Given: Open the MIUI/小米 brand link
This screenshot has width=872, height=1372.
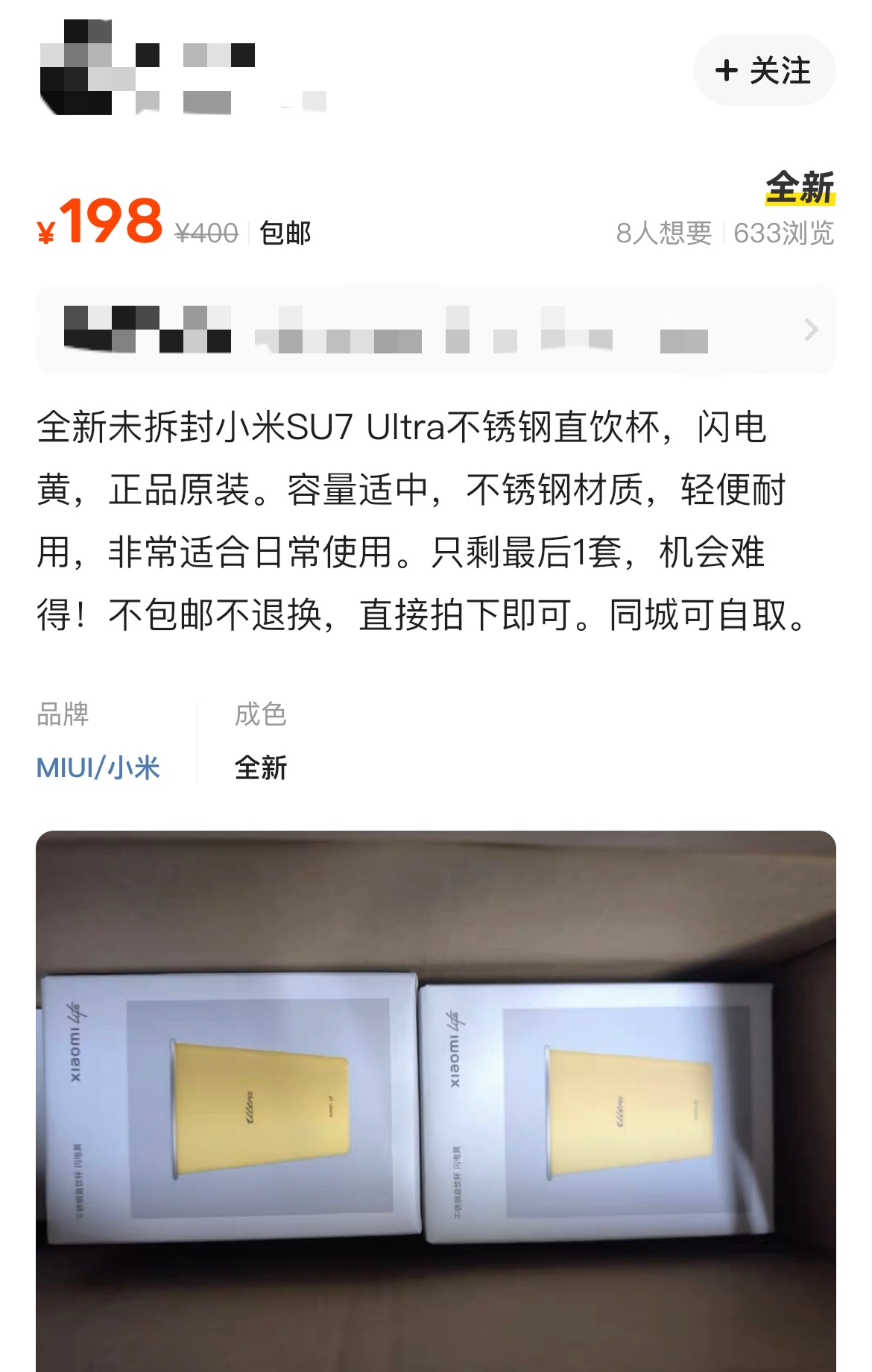Looking at the screenshot, I should coord(98,767).
